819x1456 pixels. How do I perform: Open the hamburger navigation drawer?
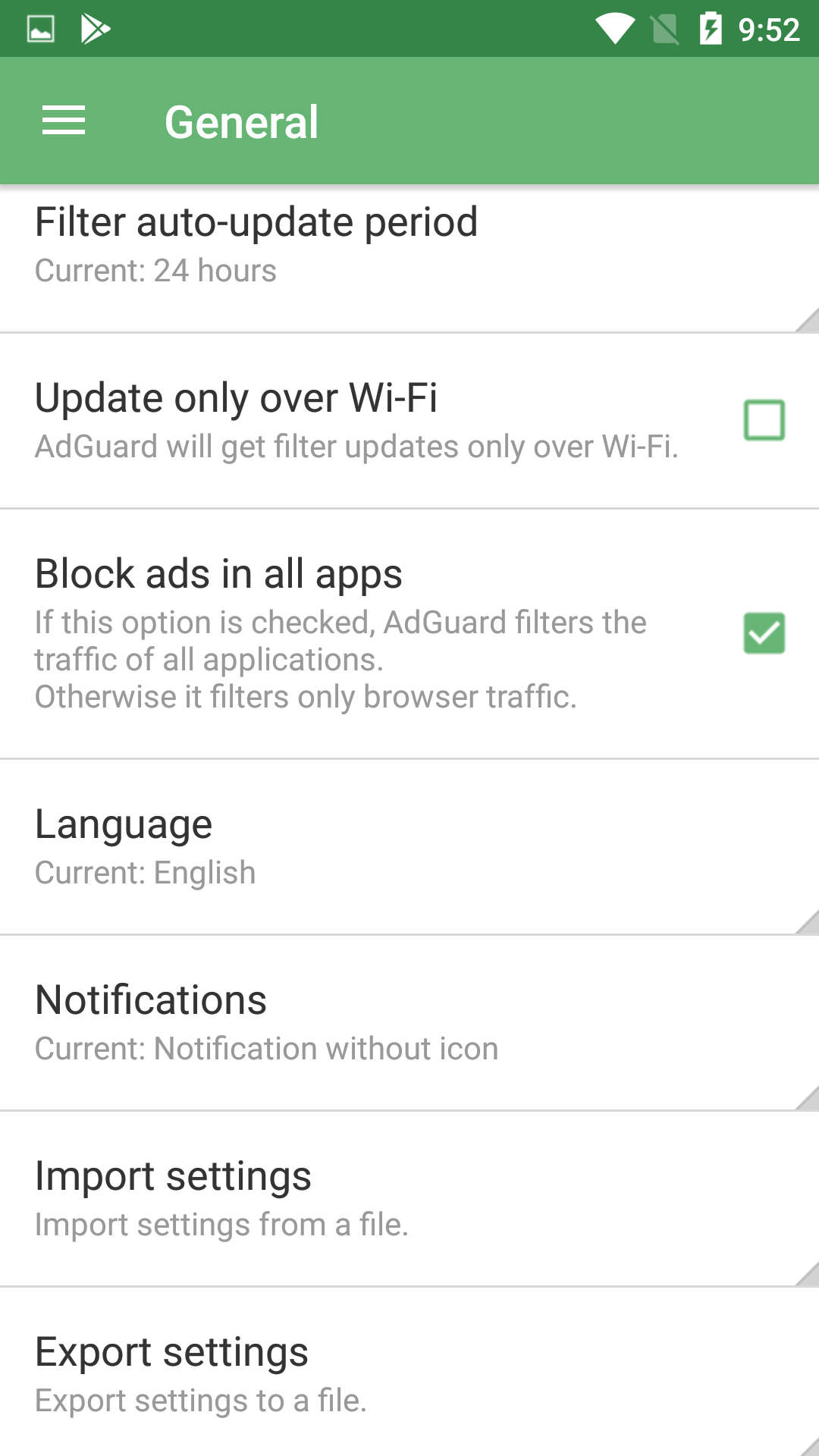(x=64, y=121)
